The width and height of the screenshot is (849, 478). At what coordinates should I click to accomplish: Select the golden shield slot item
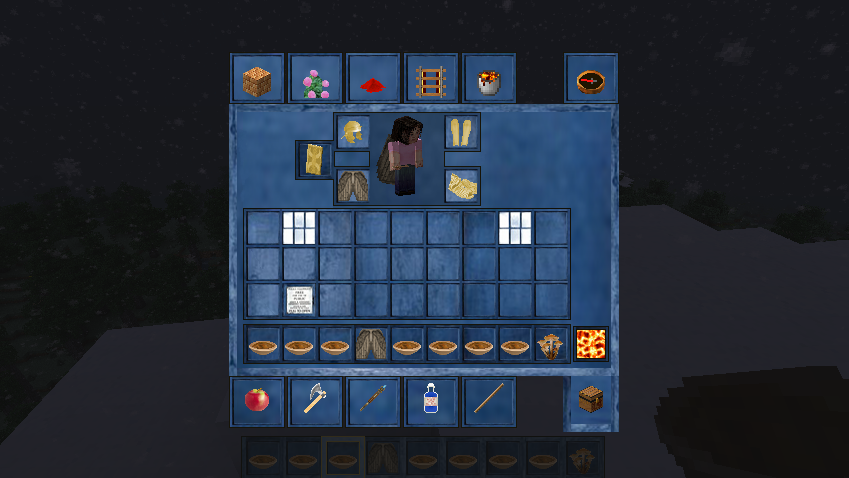tap(314, 159)
